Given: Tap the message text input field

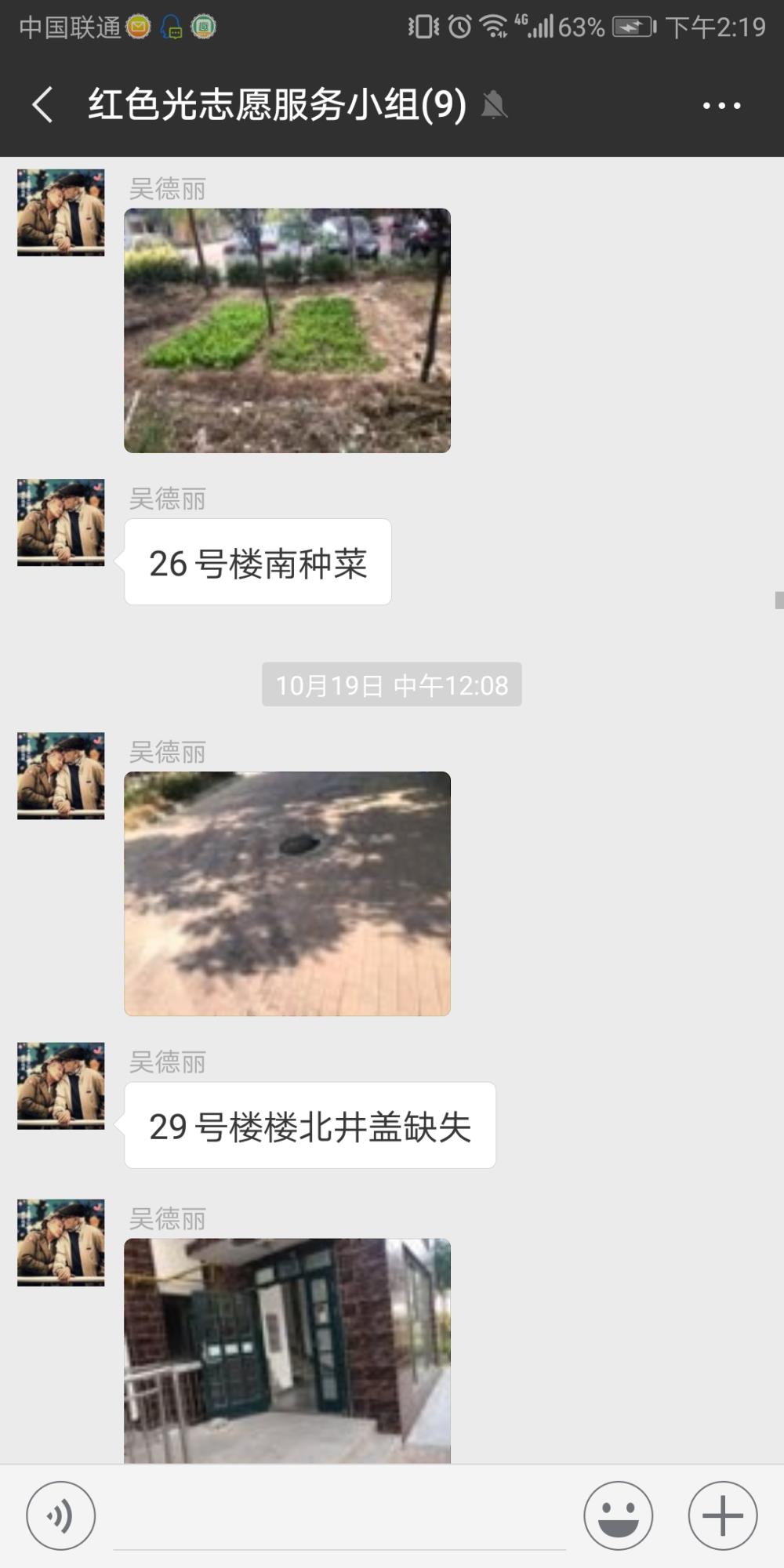Looking at the screenshot, I should pyautogui.click(x=339, y=1517).
